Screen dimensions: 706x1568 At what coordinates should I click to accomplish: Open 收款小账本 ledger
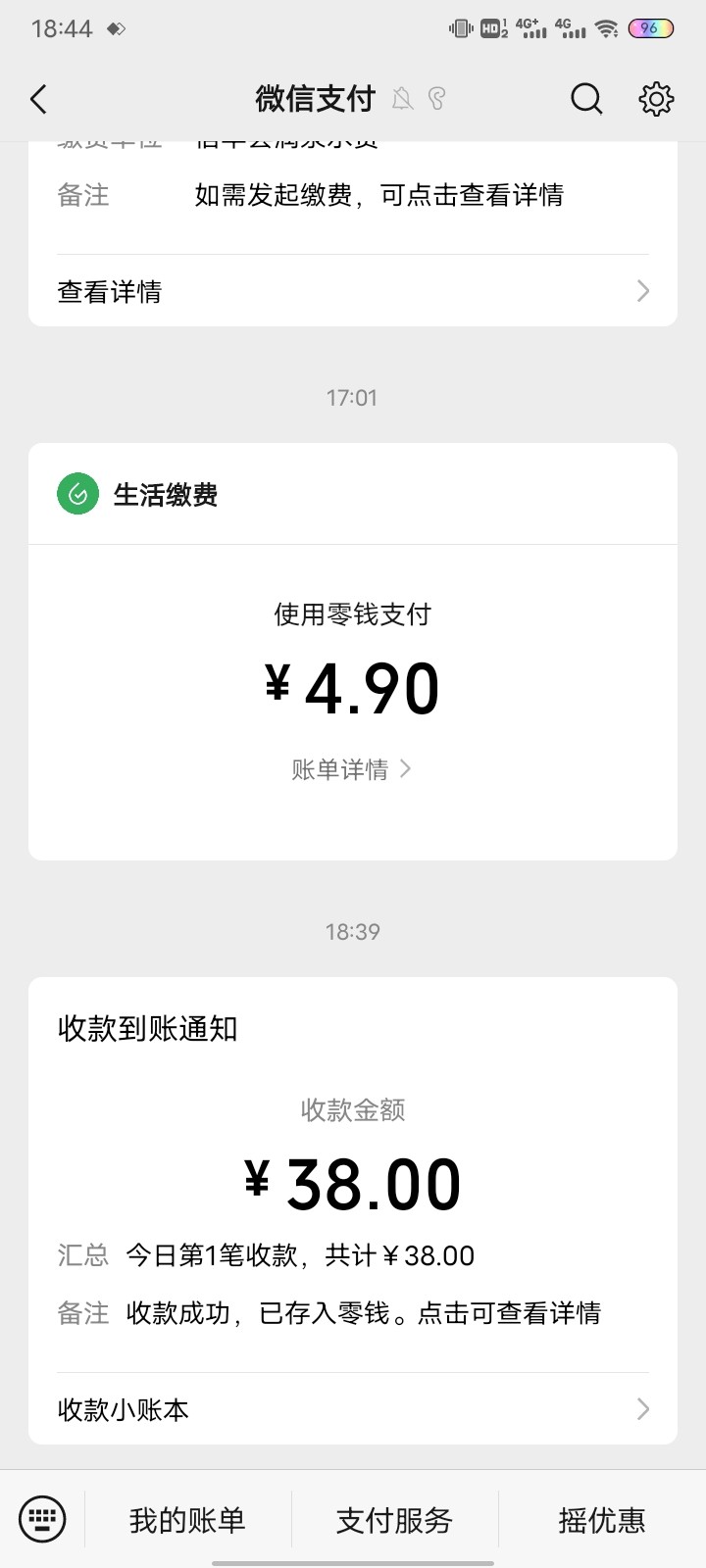[352, 1409]
